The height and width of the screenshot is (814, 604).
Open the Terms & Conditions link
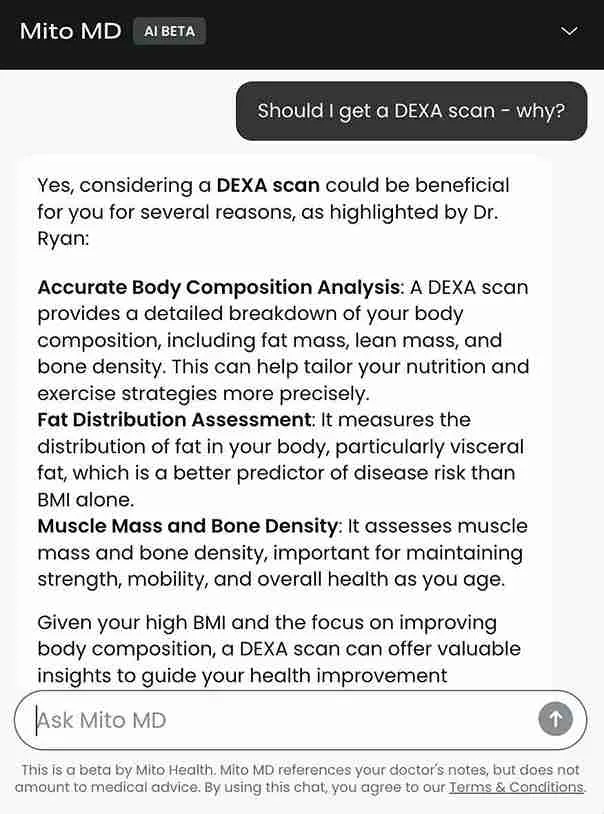click(x=515, y=788)
